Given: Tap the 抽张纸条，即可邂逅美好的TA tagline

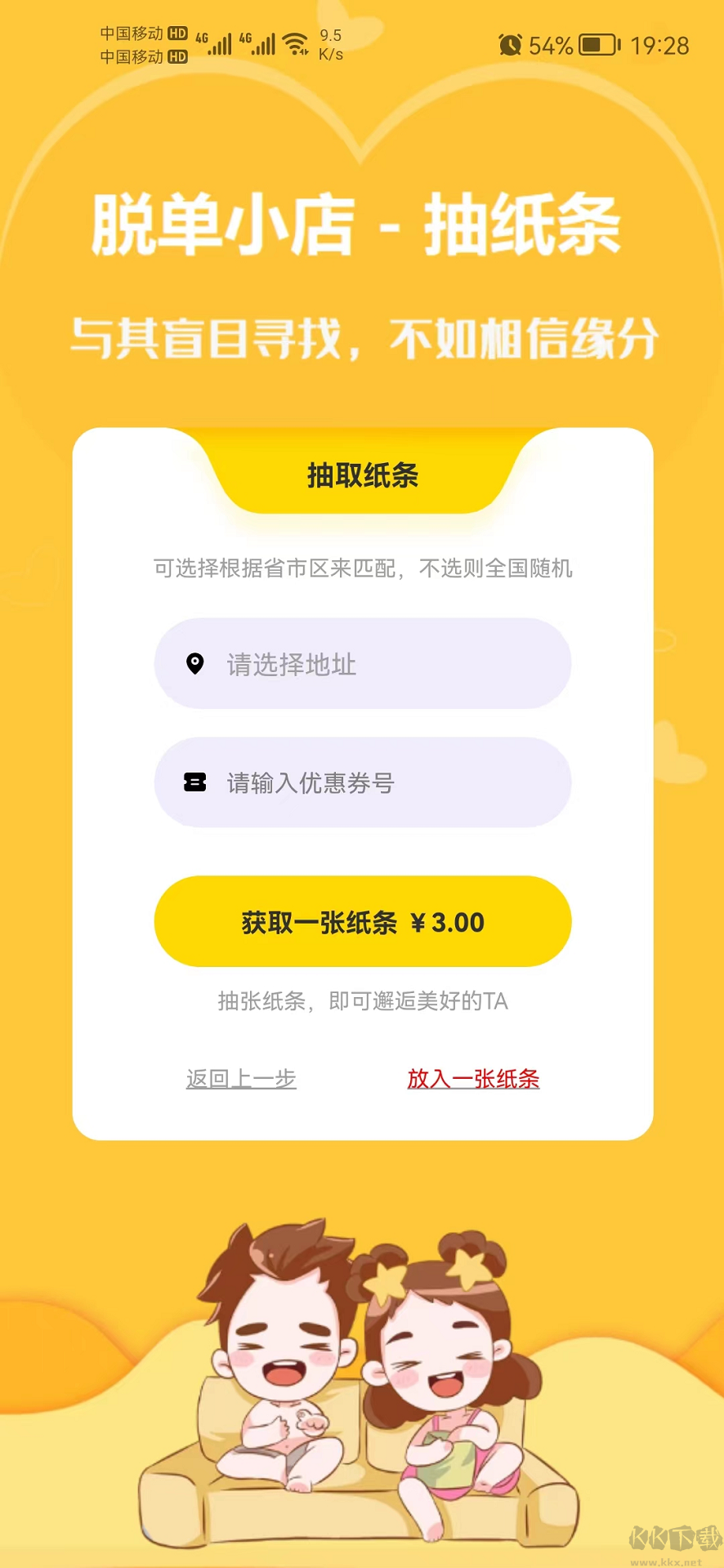Looking at the screenshot, I should click(360, 1001).
